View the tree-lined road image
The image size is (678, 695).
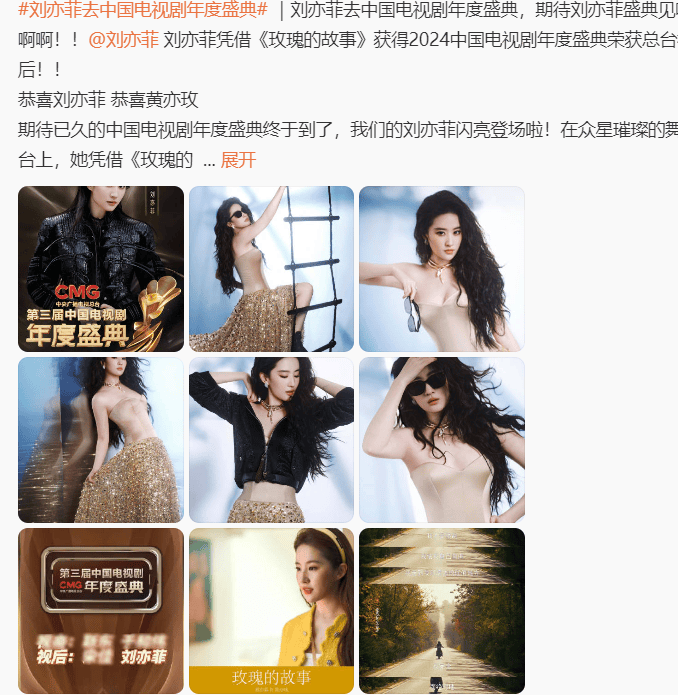pos(441,610)
